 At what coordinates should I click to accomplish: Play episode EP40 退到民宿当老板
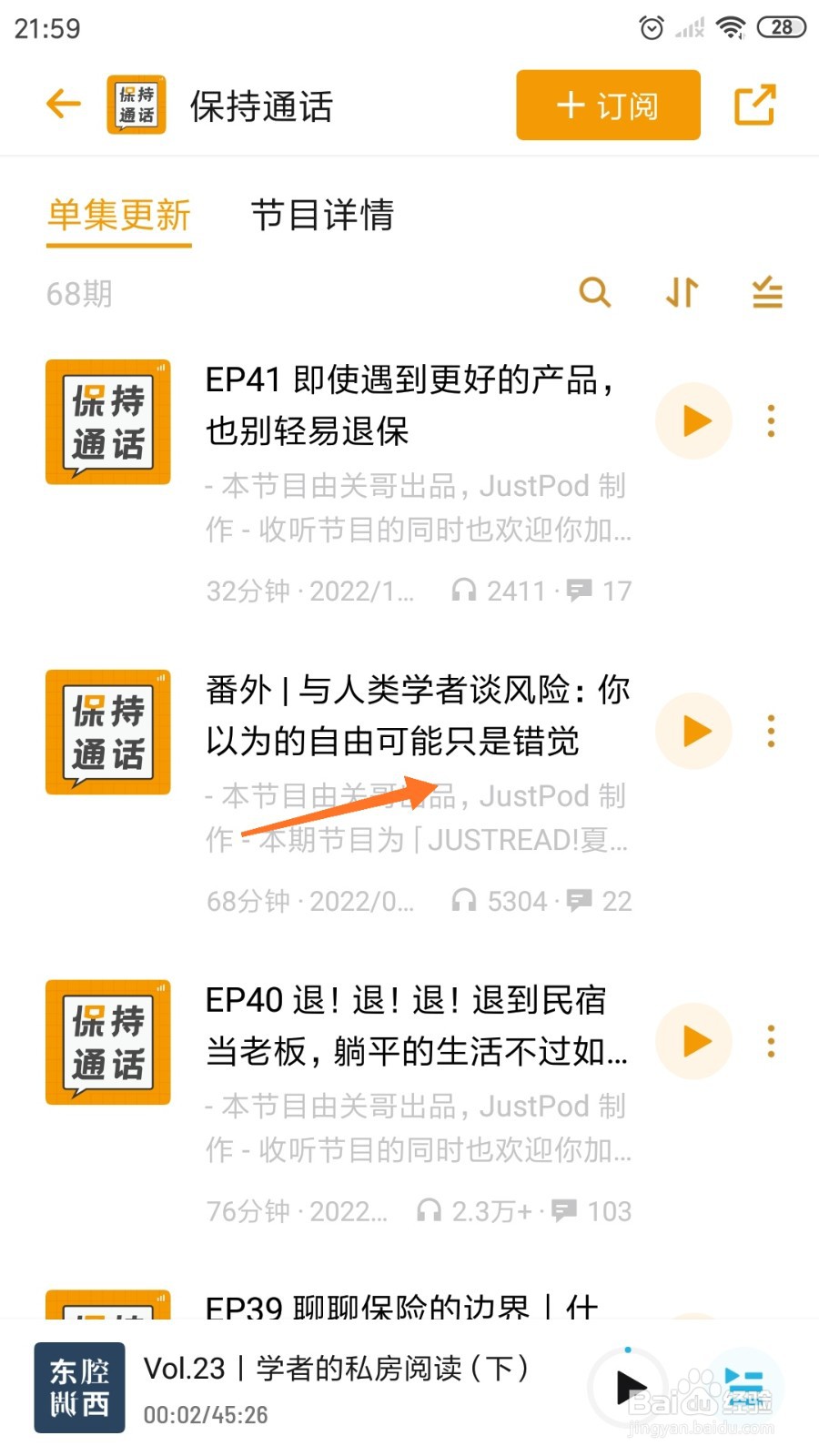point(694,1041)
